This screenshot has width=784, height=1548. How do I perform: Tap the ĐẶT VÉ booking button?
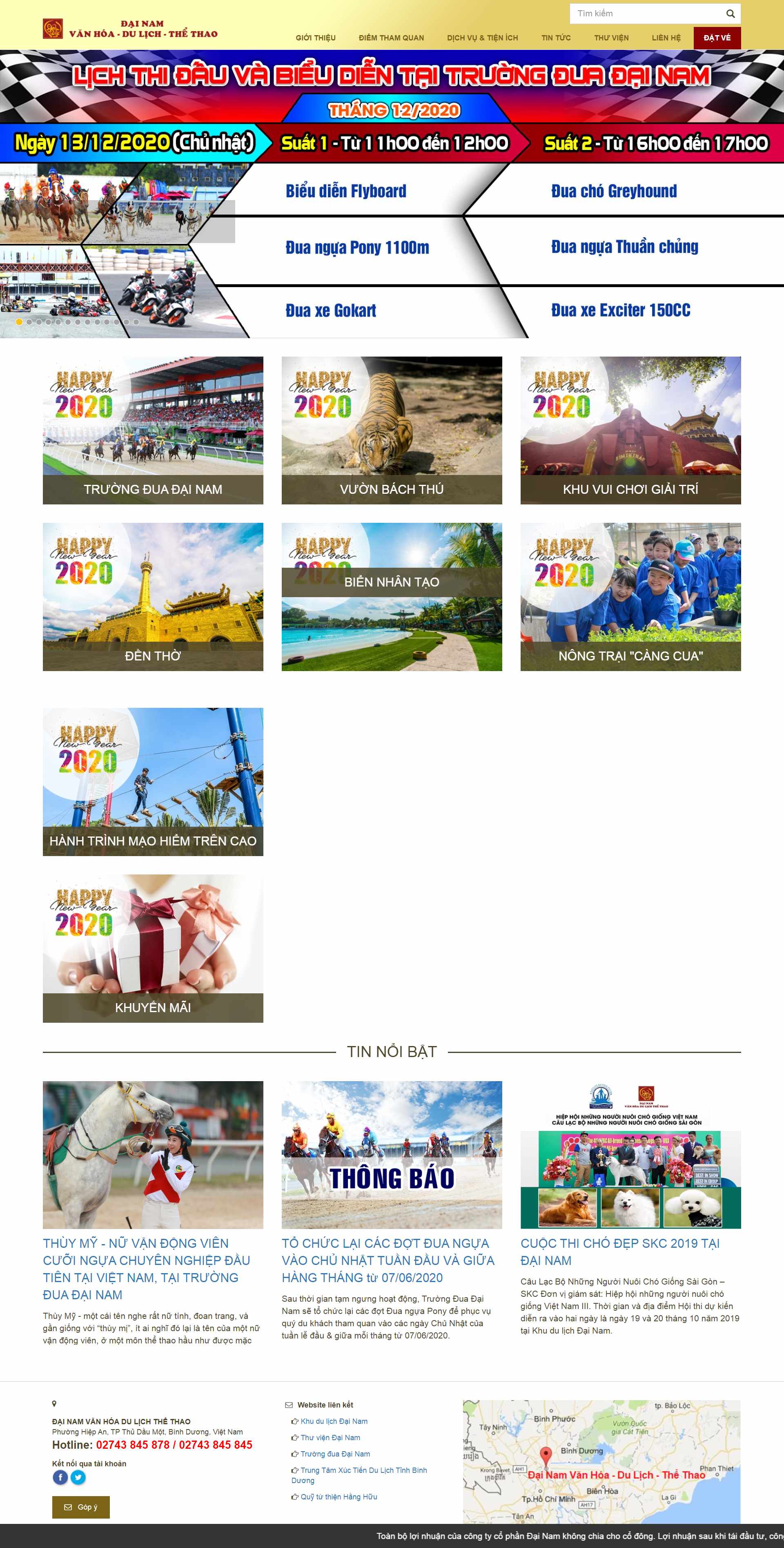click(717, 38)
